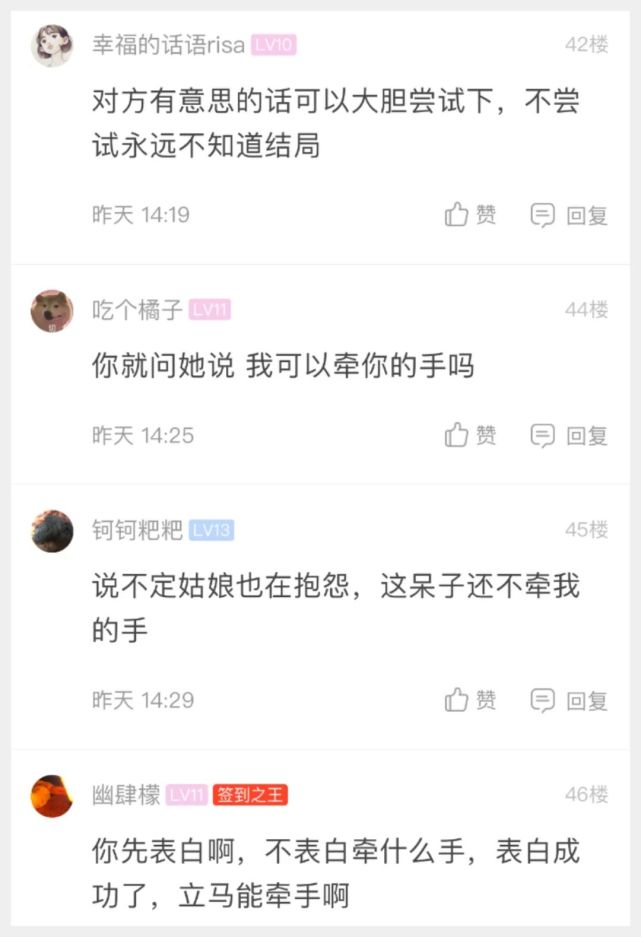Viewport: 641px width, 937px height.
Task: Tap the username 幽肆檬
Action: point(126,795)
